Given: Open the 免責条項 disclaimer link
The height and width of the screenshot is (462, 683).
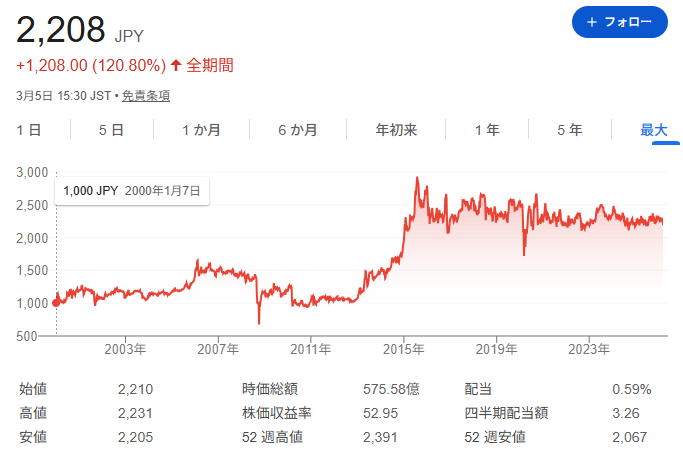Looking at the screenshot, I should [145, 96].
